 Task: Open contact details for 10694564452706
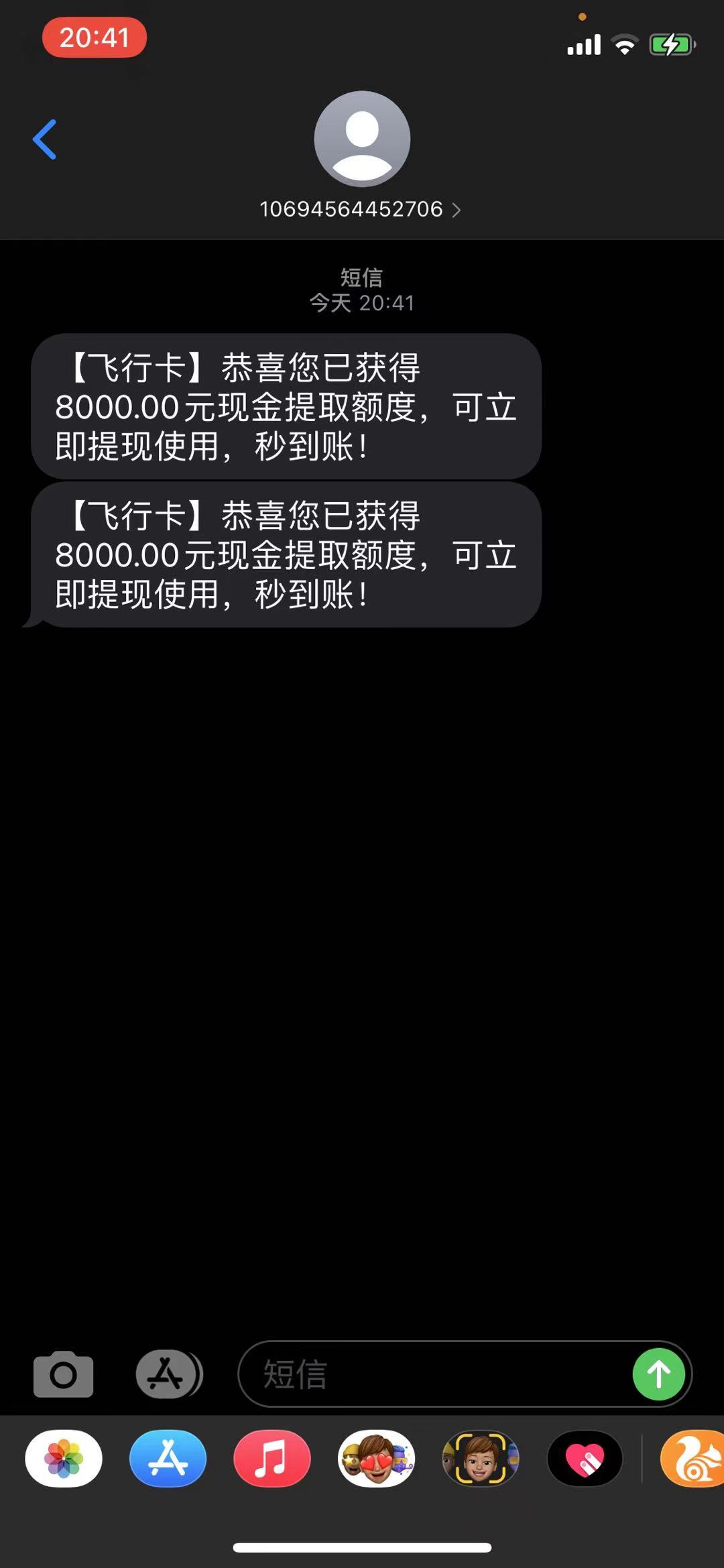click(361, 209)
